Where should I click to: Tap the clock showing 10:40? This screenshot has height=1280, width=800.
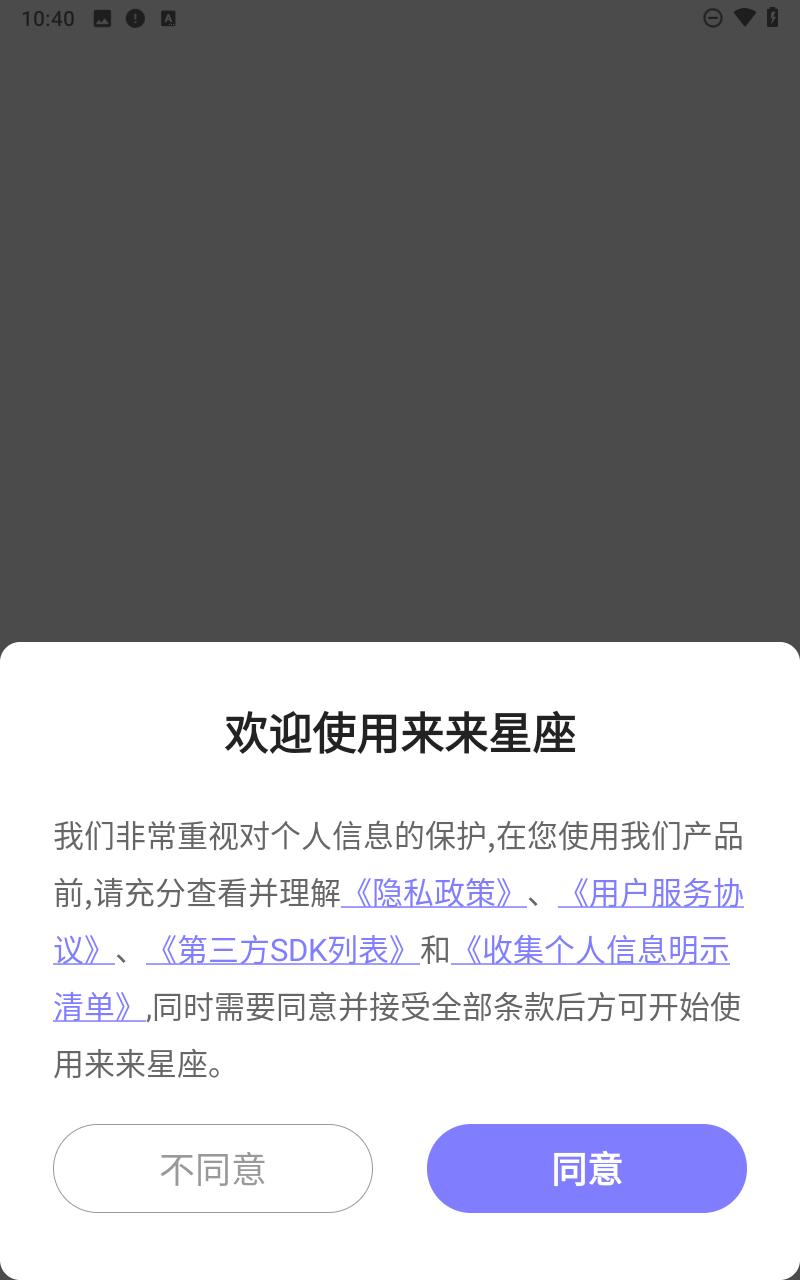[50, 17]
